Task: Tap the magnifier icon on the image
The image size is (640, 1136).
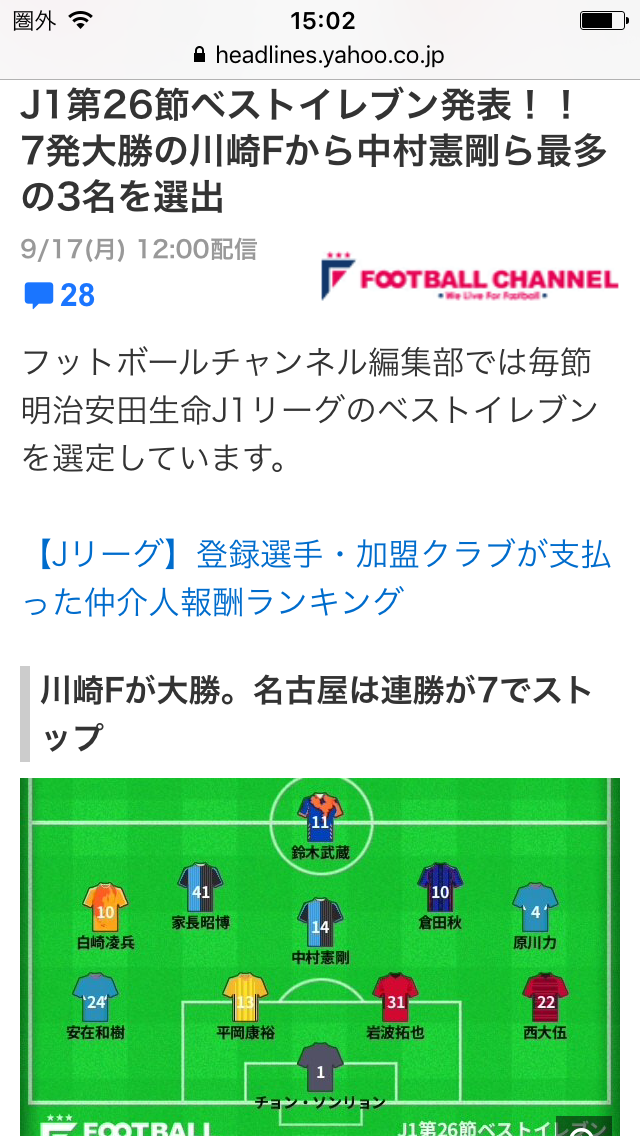Action: [585, 1127]
